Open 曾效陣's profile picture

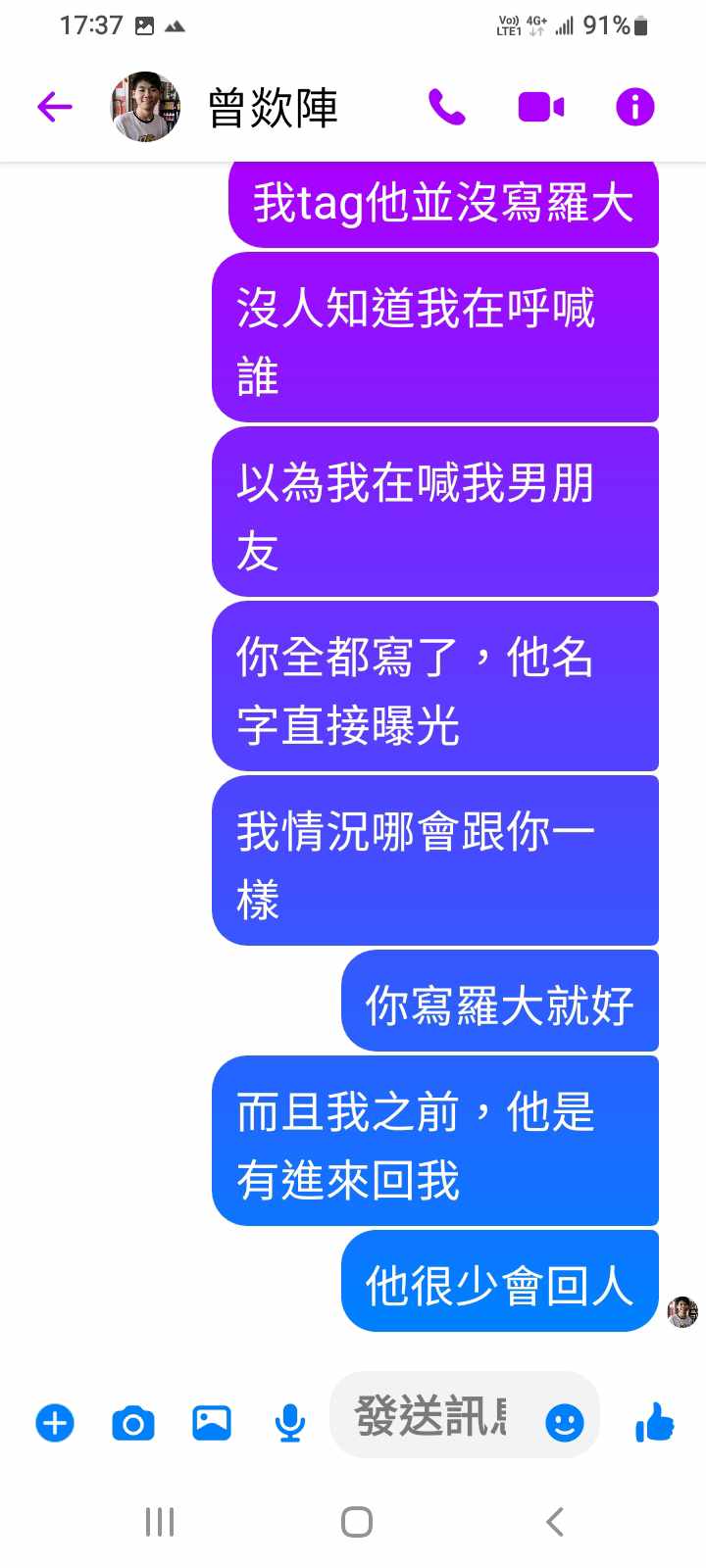click(145, 107)
